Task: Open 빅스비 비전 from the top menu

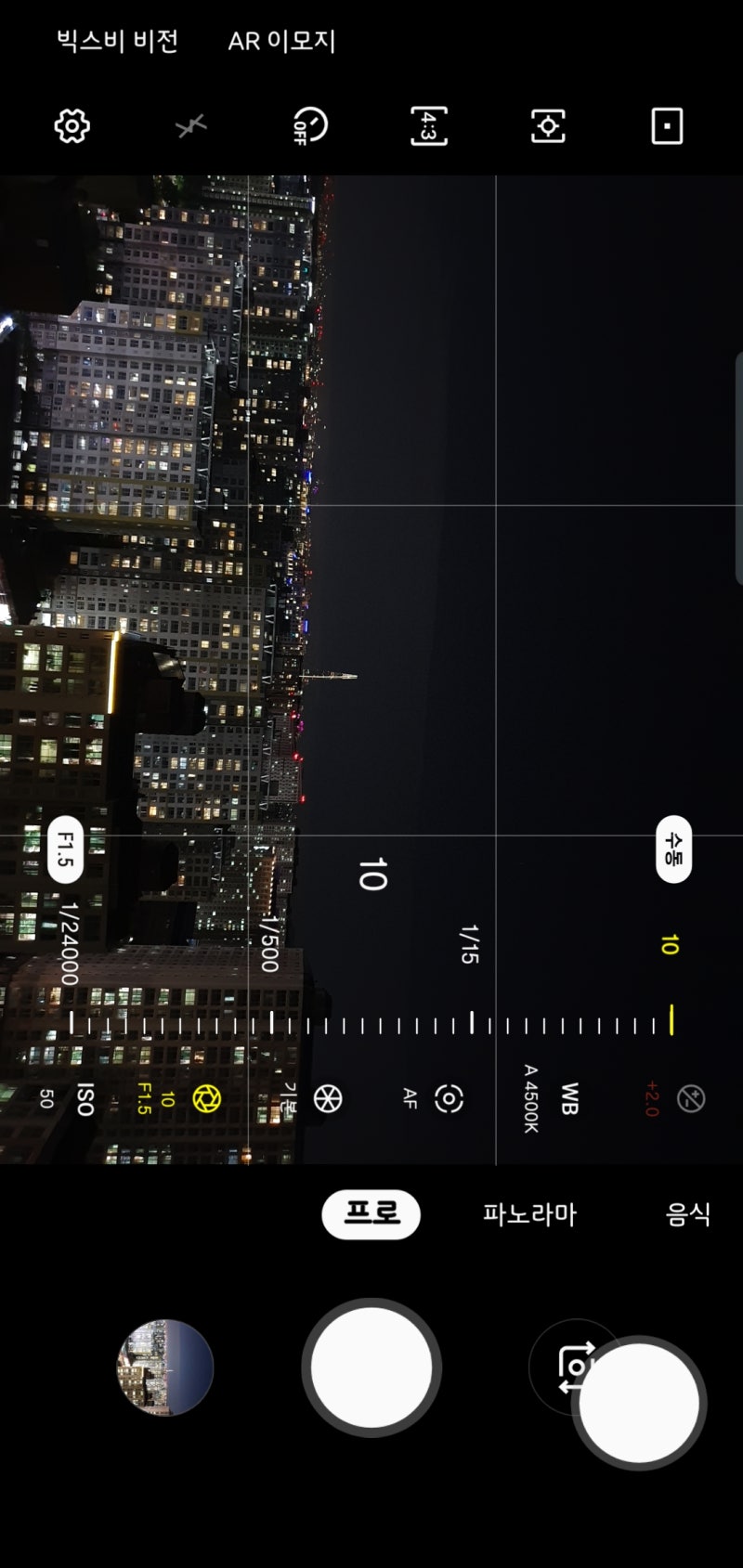Action: point(116,41)
